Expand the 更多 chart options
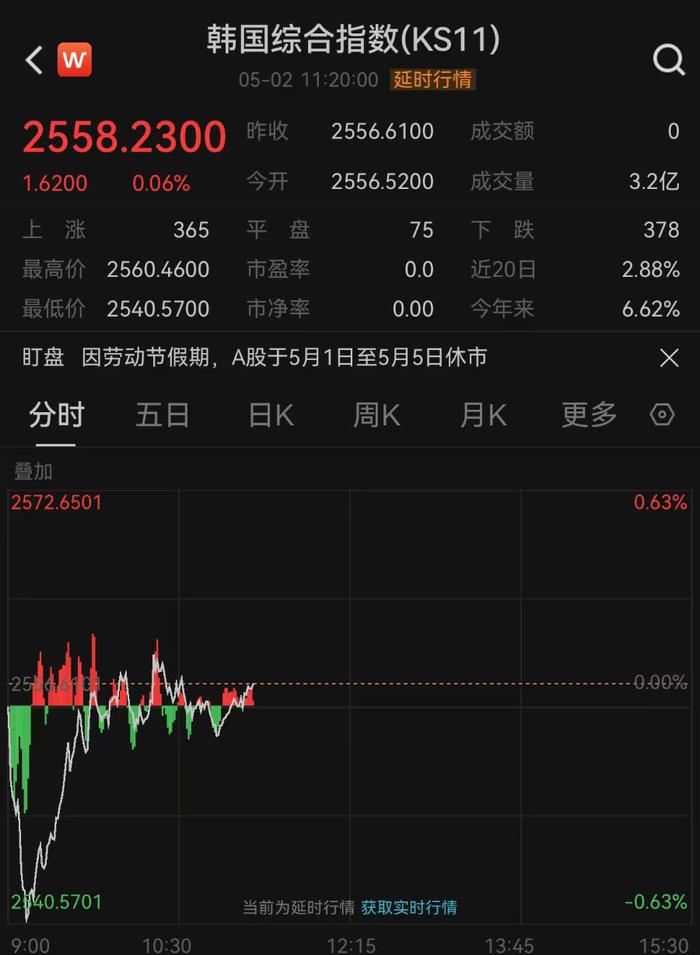The image size is (700, 955). click(589, 414)
